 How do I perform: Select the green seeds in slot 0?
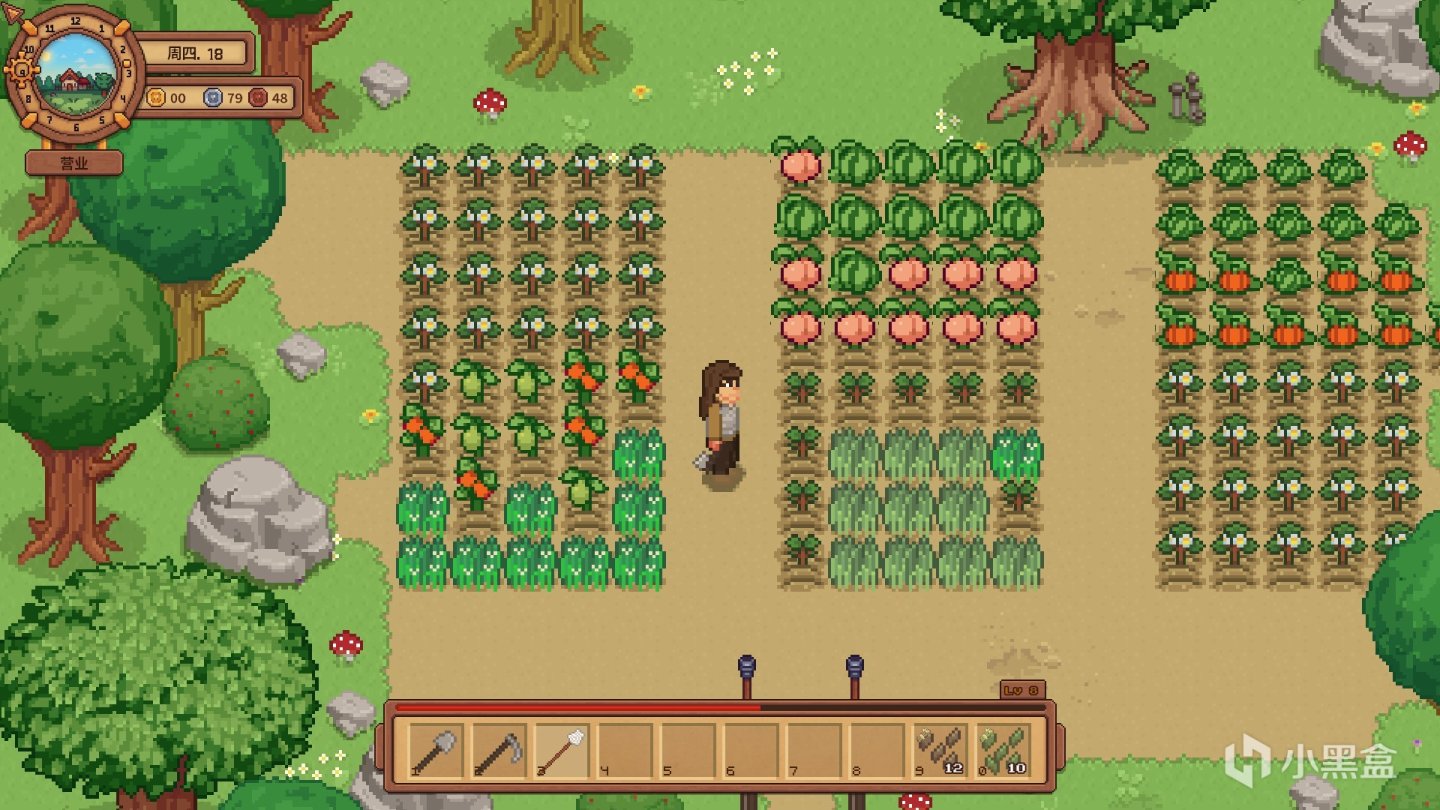pos(1003,751)
